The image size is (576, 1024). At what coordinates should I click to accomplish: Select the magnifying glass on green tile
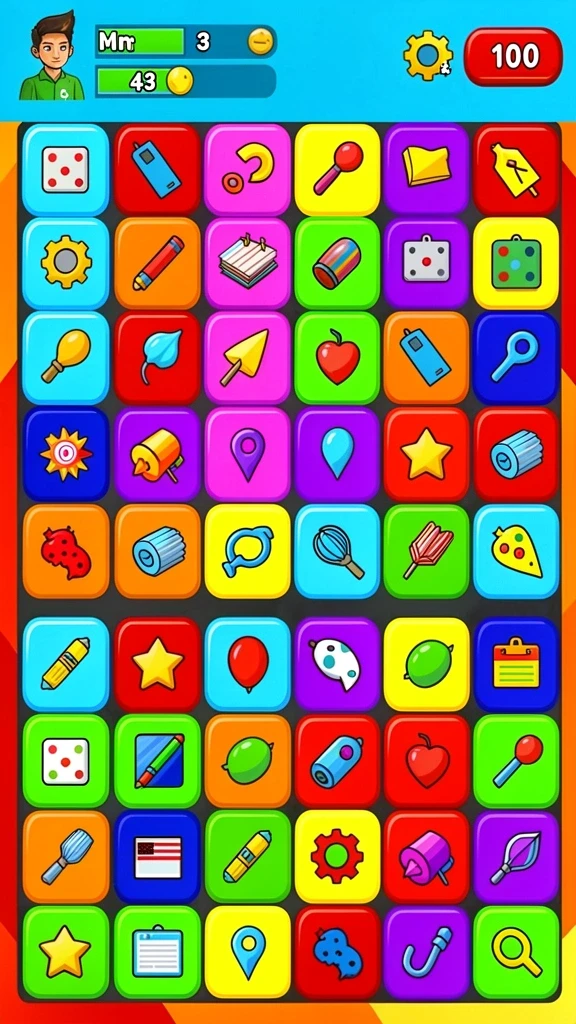click(517, 952)
